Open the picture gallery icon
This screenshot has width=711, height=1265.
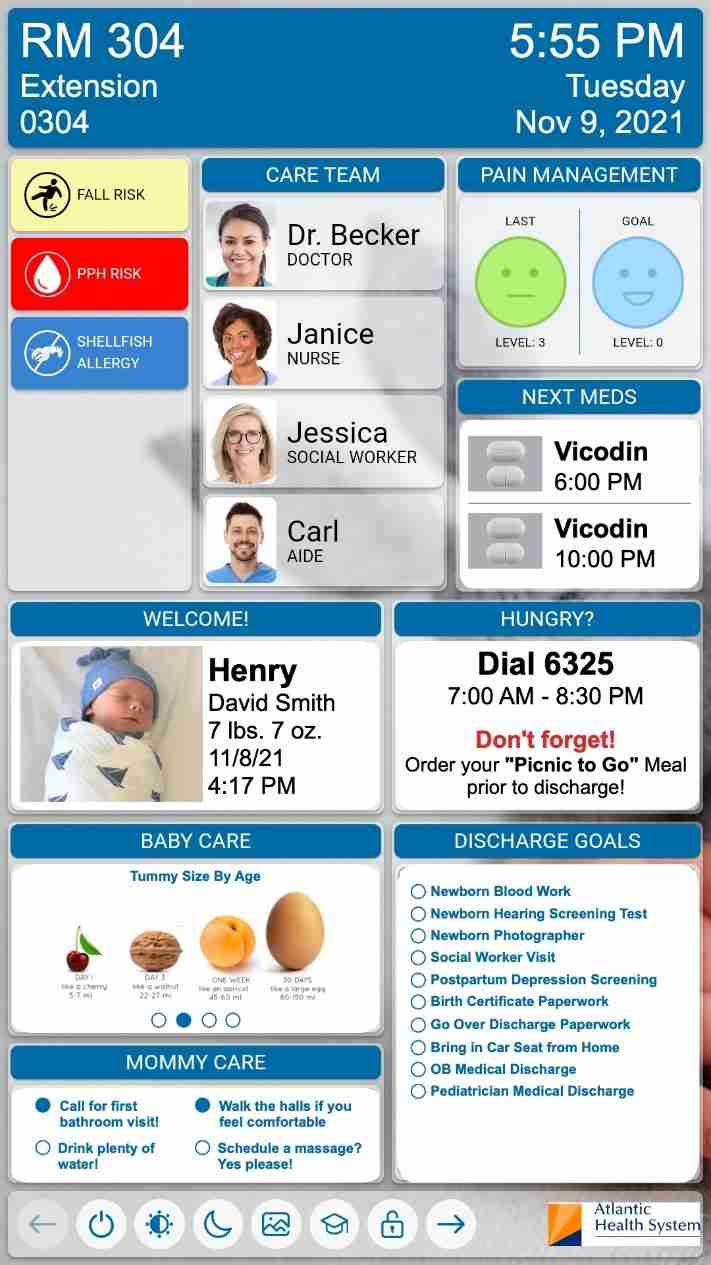(x=275, y=1224)
